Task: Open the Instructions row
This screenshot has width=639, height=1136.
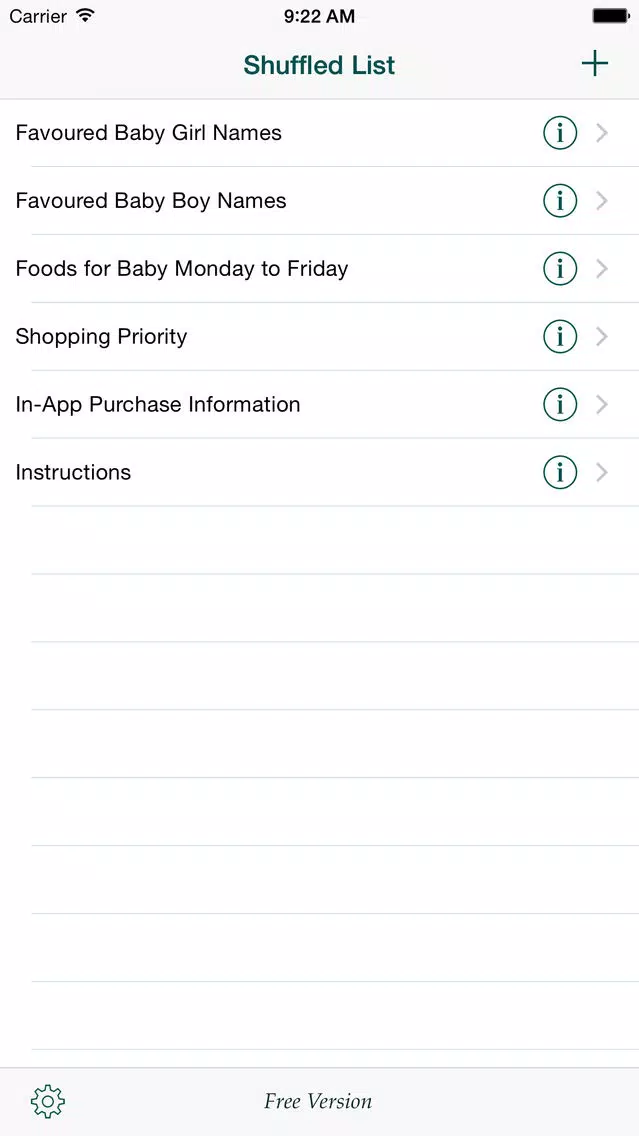Action: [320, 472]
